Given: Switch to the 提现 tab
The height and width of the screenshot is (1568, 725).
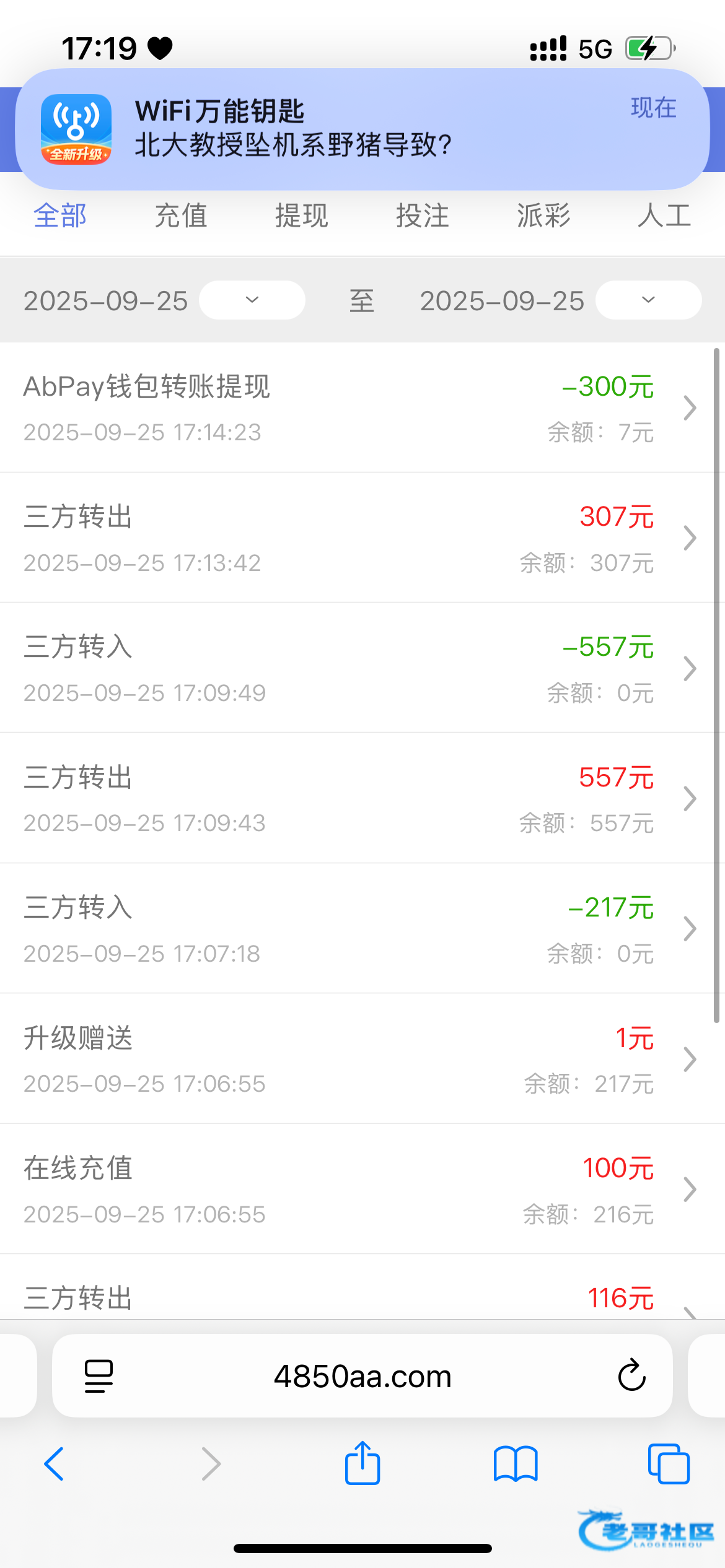Looking at the screenshot, I should 301,216.
